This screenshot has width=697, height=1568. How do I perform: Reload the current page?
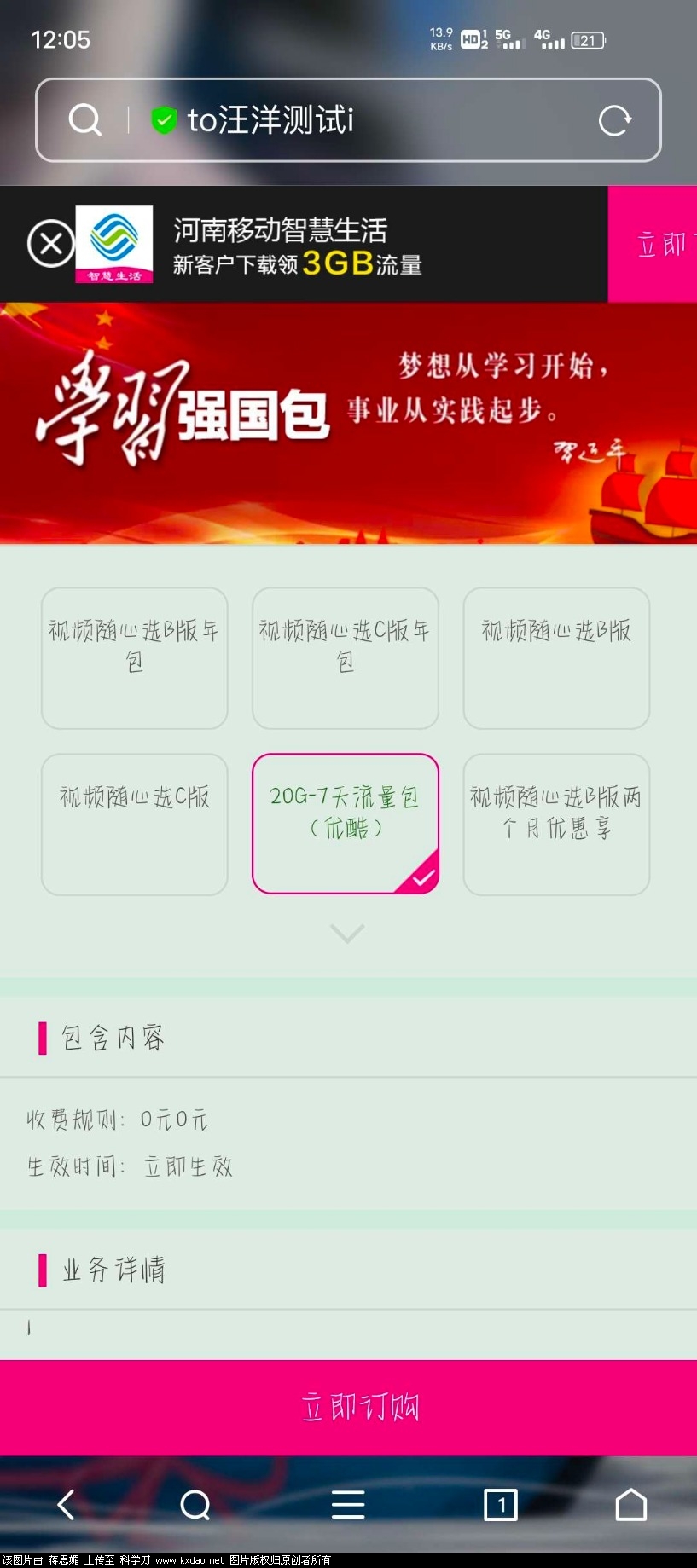[614, 120]
